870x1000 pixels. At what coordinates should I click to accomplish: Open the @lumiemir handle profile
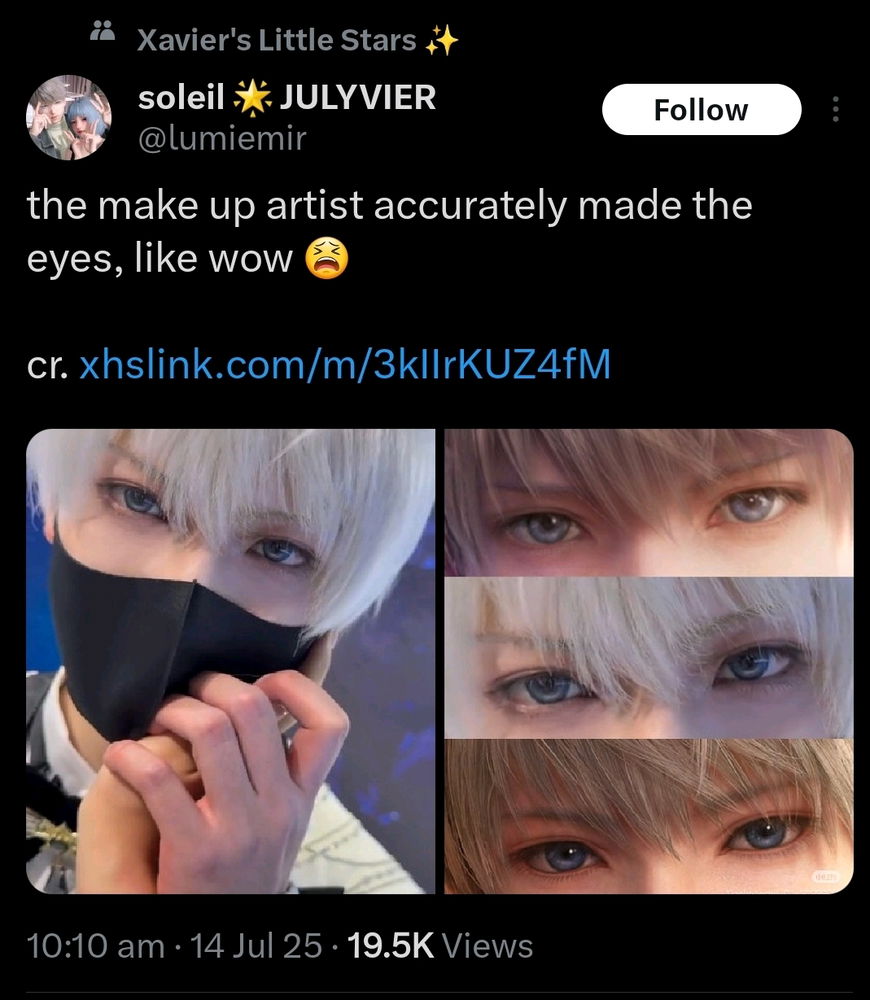(x=222, y=139)
